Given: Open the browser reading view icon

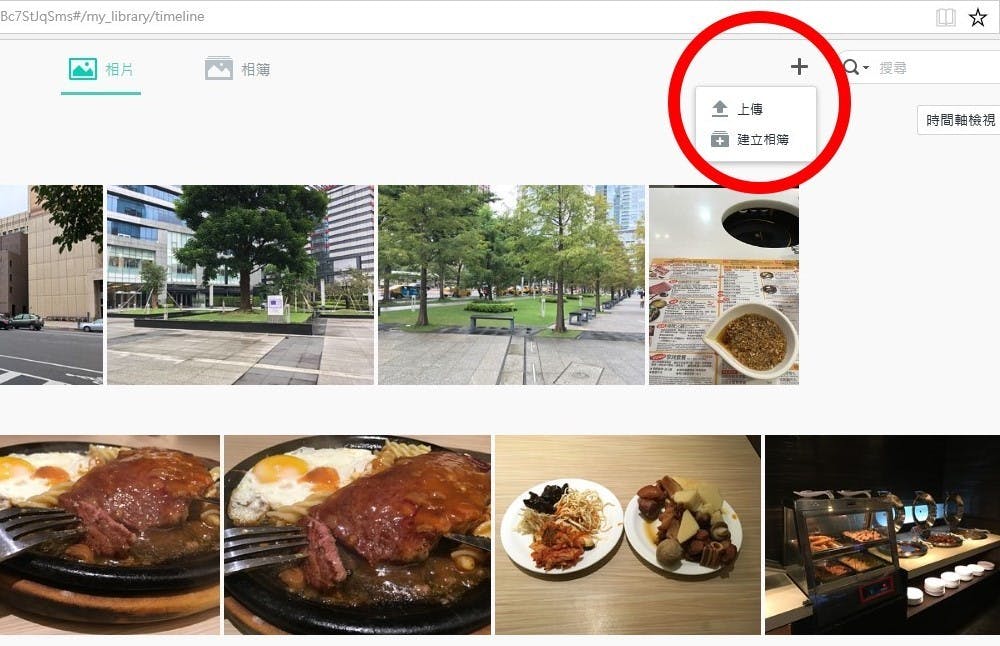Looking at the screenshot, I should coord(945,17).
